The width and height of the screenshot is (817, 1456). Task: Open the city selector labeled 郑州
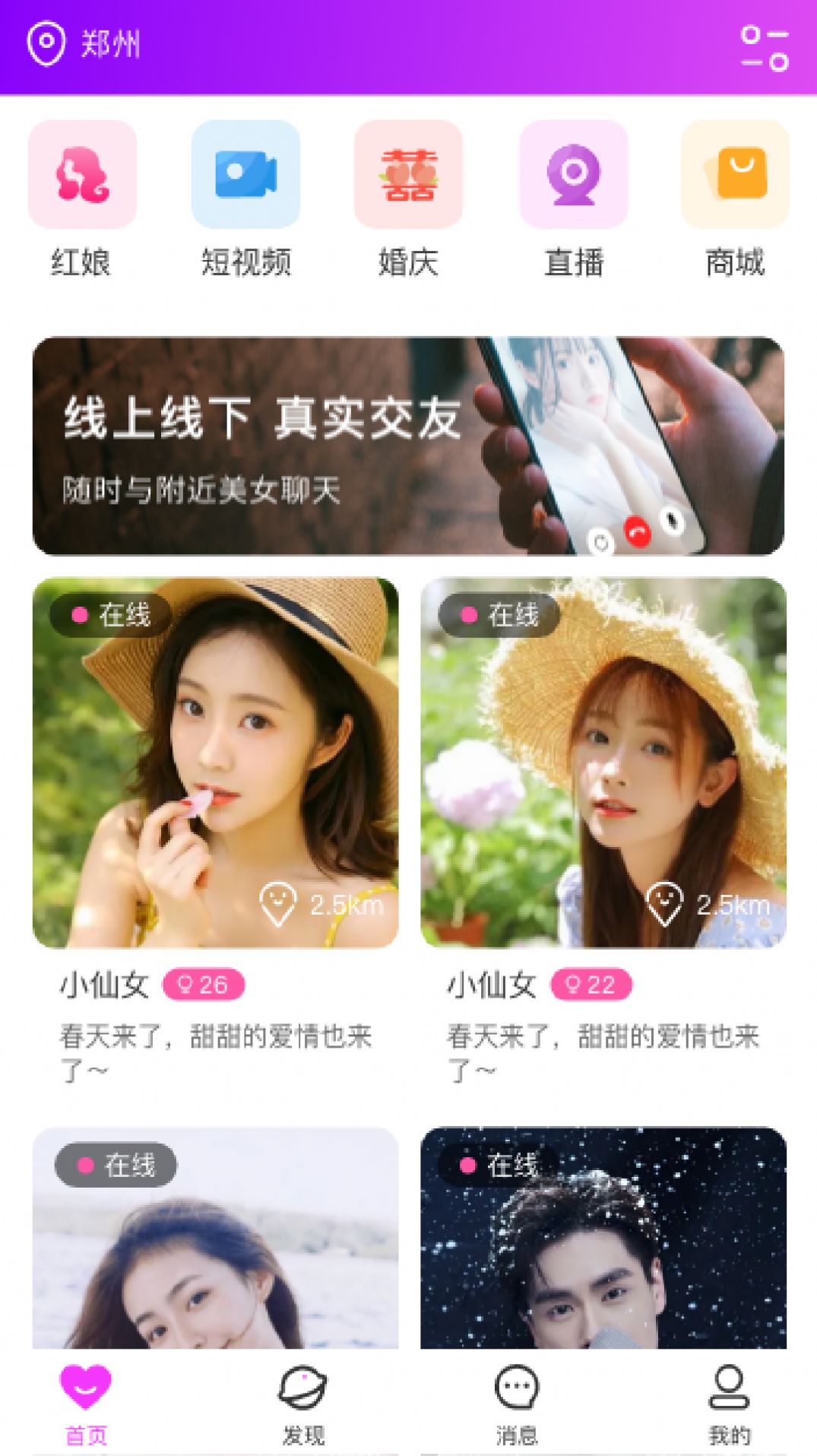(x=110, y=43)
